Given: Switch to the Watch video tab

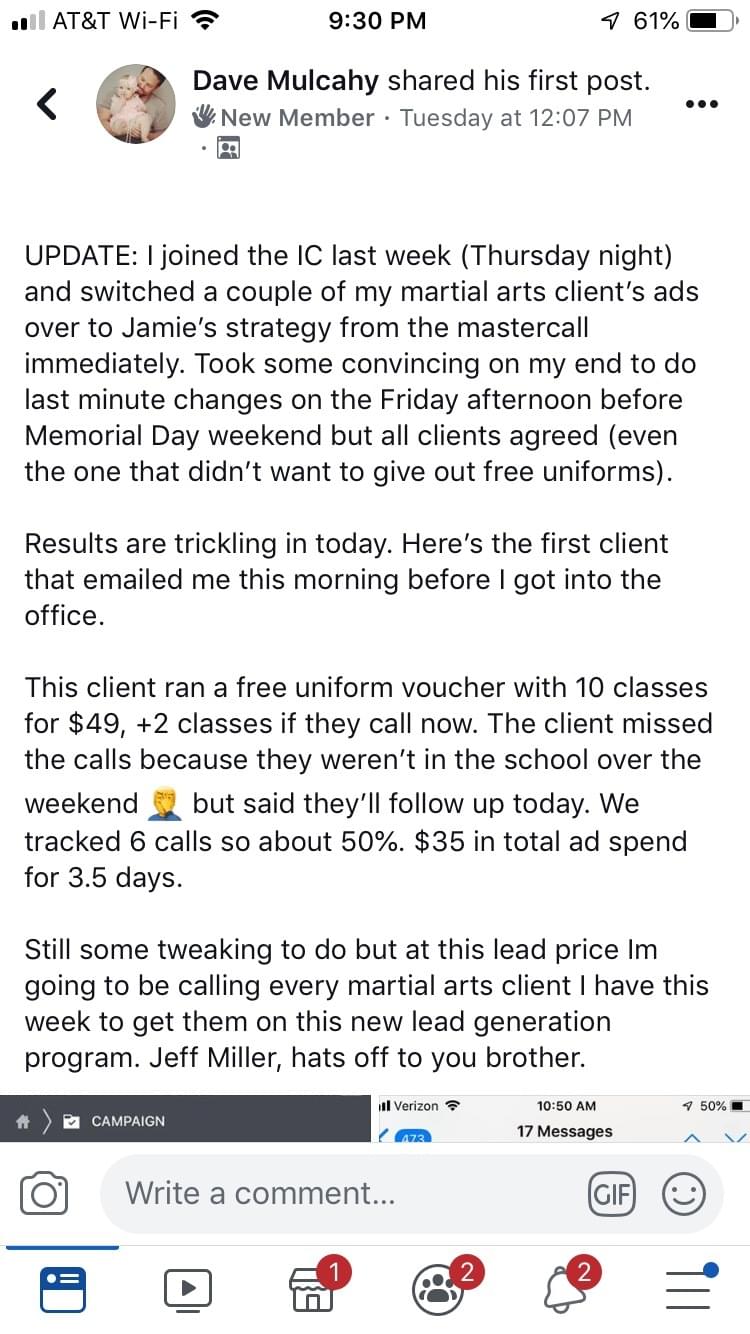Looking at the screenshot, I should (x=188, y=1290).
